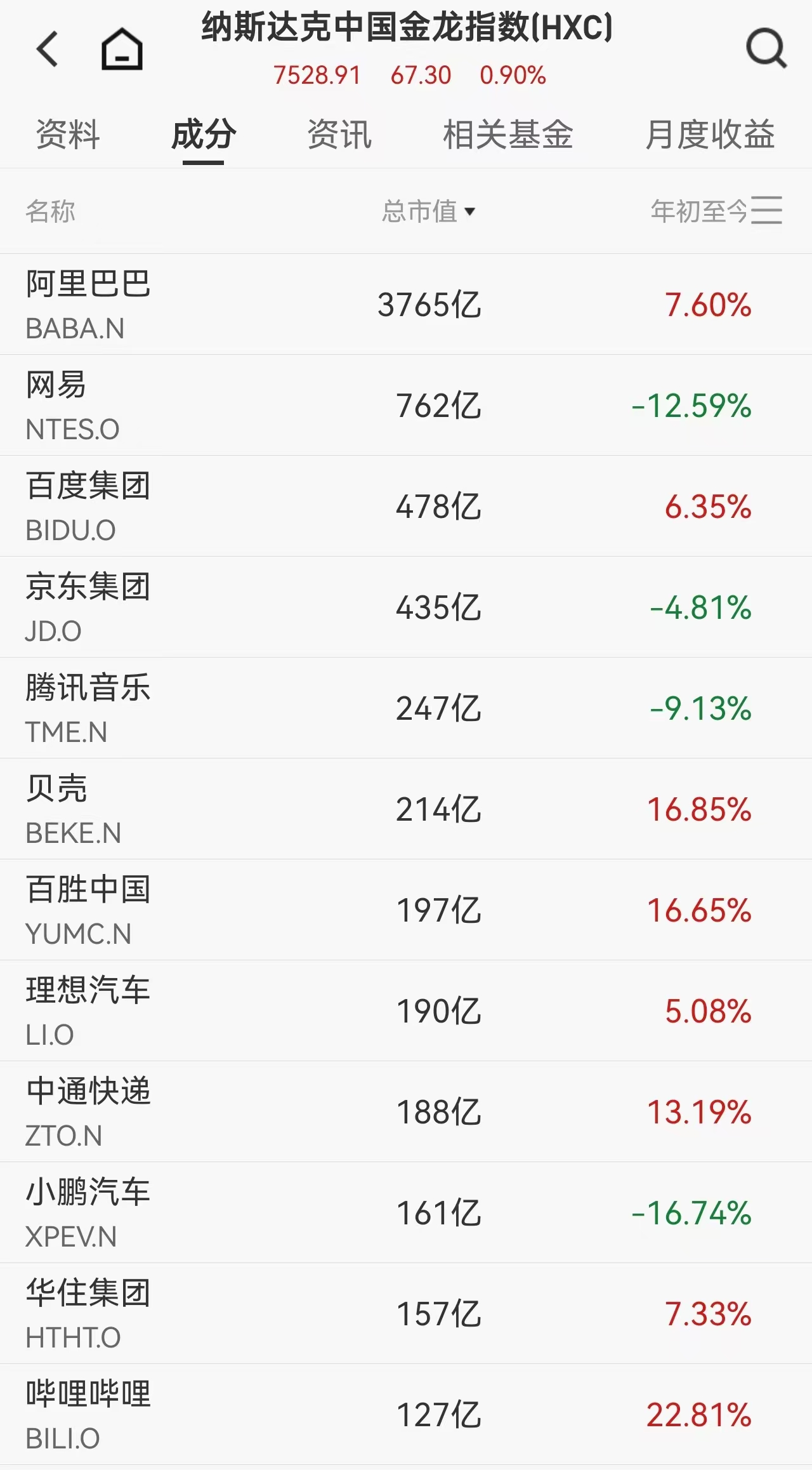Open the 相关基金 tab
Image resolution: width=812 pixels, height=1470 pixels.
tap(507, 135)
